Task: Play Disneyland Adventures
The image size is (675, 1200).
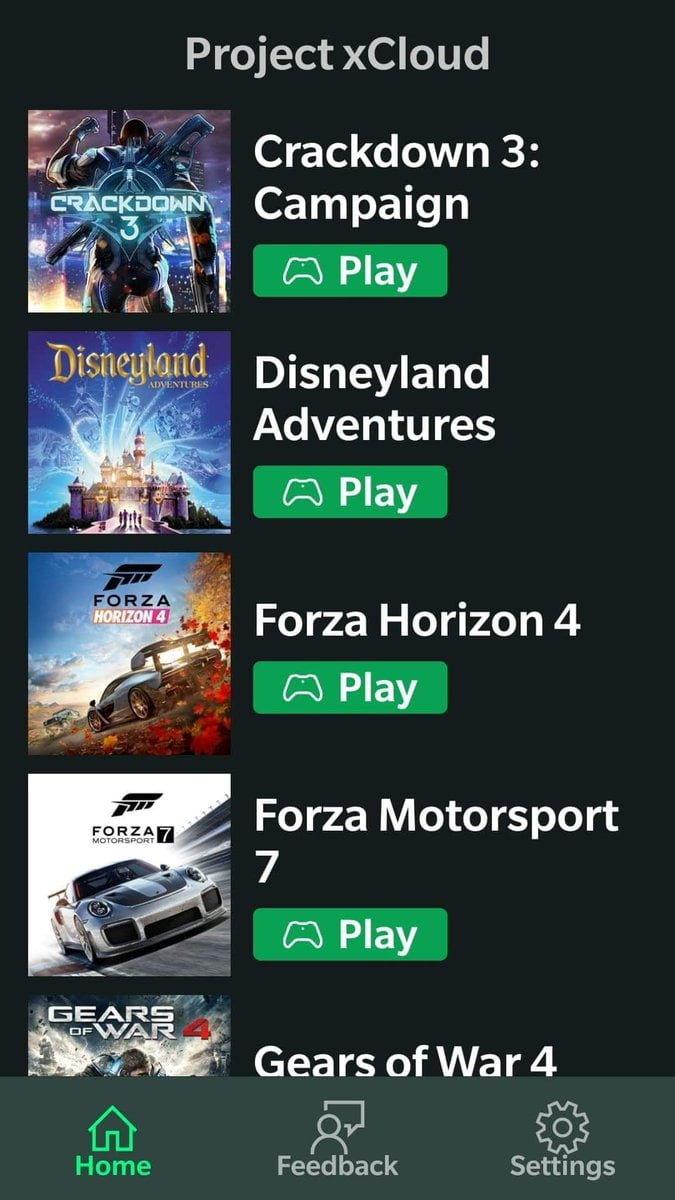Action: pyautogui.click(x=350, y=492)
